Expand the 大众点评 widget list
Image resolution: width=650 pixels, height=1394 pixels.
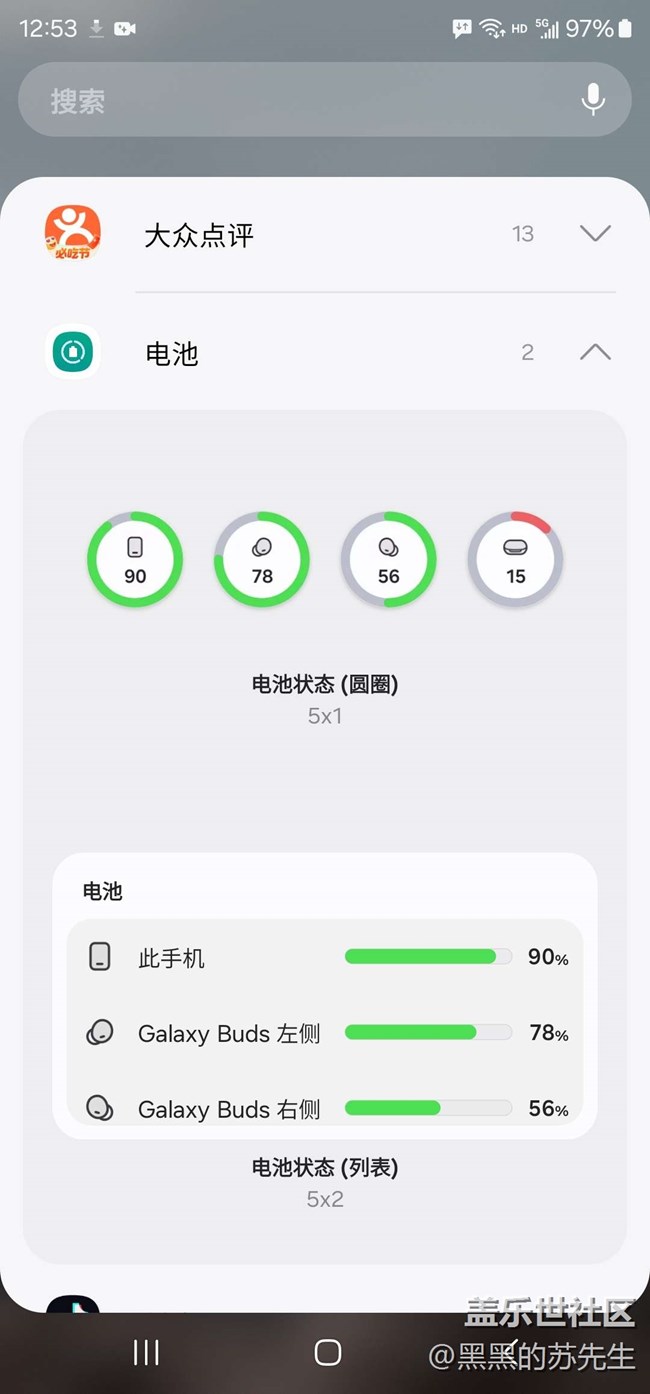(x=594, y=234)
